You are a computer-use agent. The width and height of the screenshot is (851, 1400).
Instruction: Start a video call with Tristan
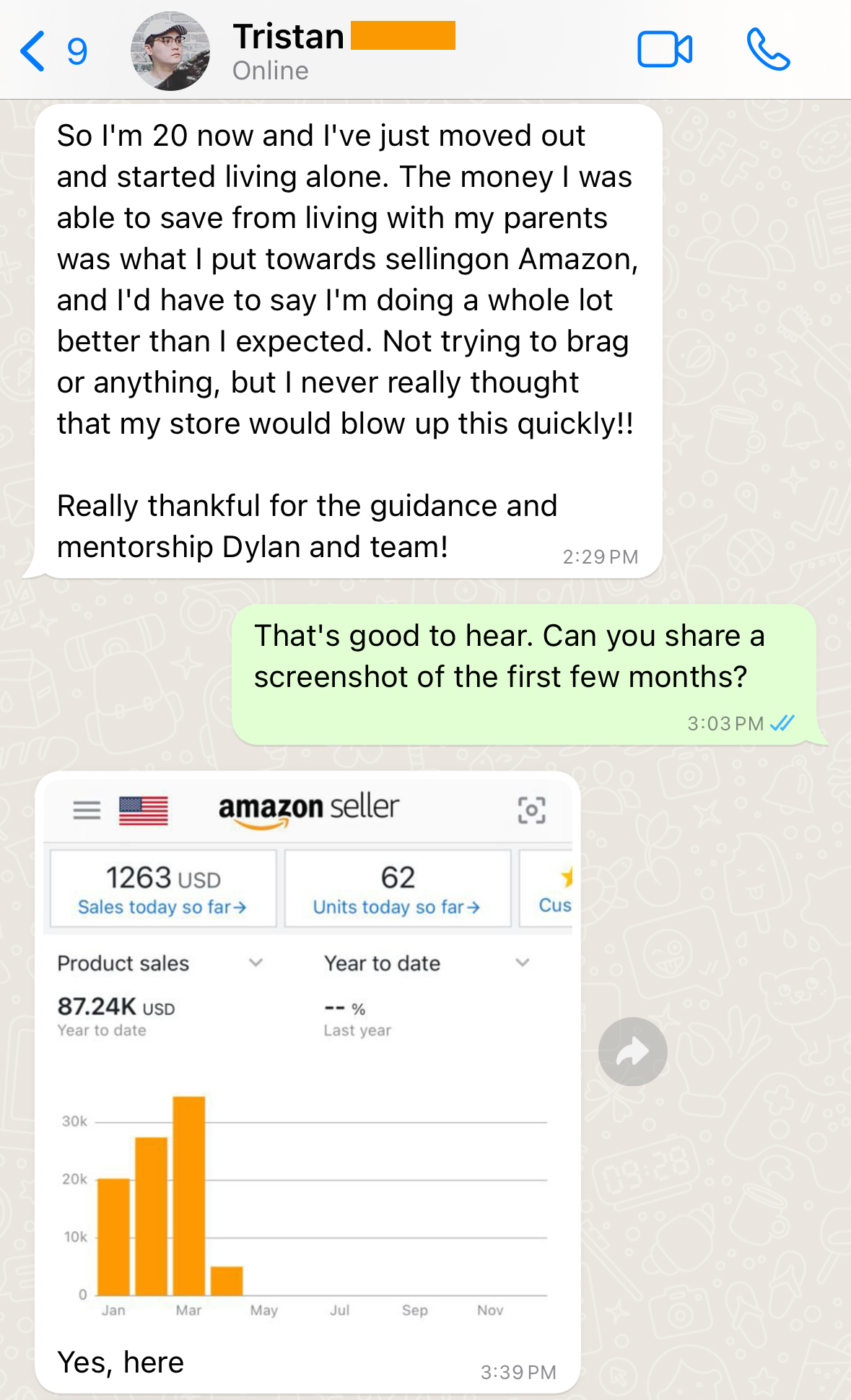(x=665, y=50)
